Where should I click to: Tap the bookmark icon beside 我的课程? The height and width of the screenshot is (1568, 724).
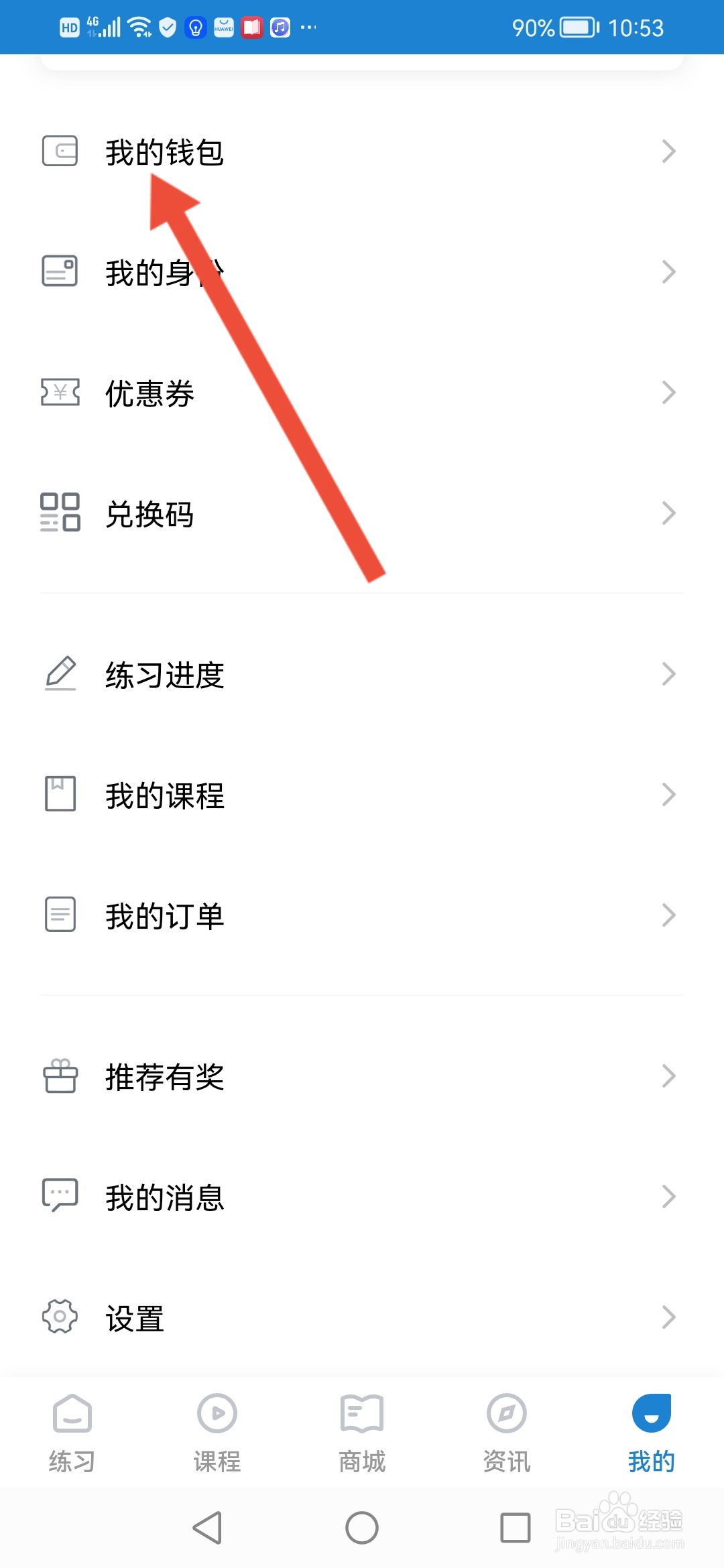60,795
